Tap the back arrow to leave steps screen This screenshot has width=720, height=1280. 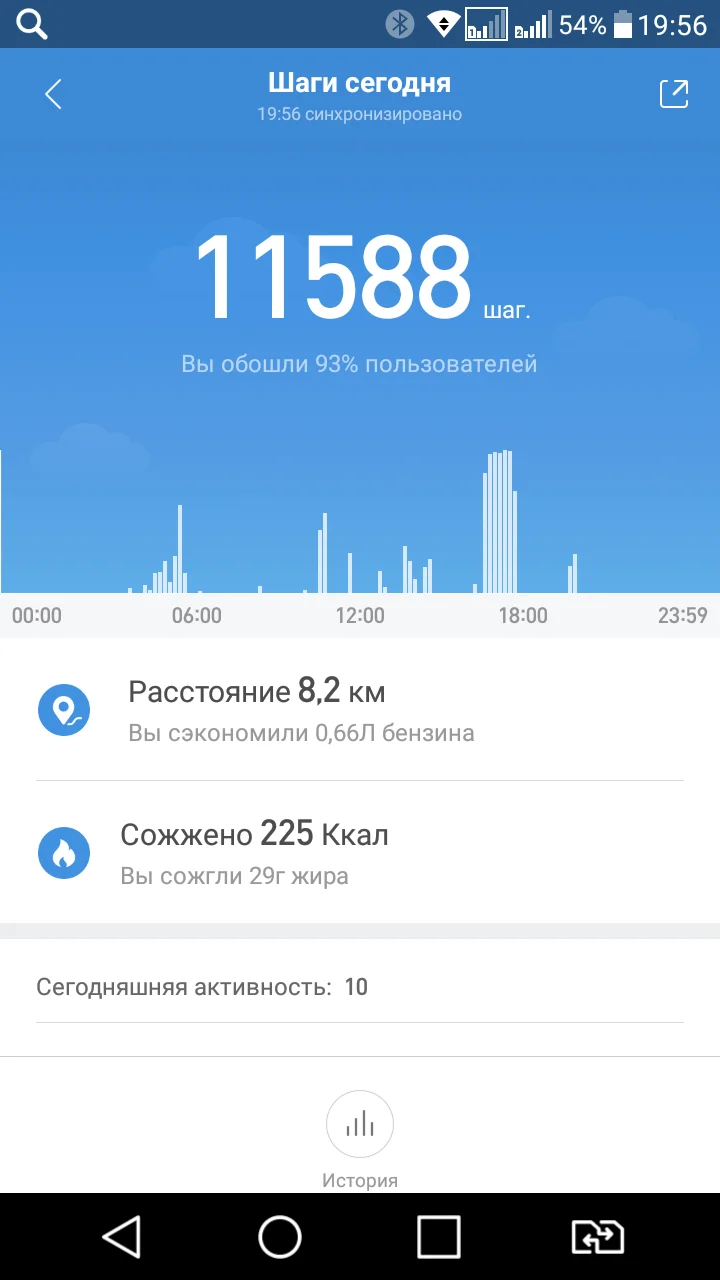52,93
